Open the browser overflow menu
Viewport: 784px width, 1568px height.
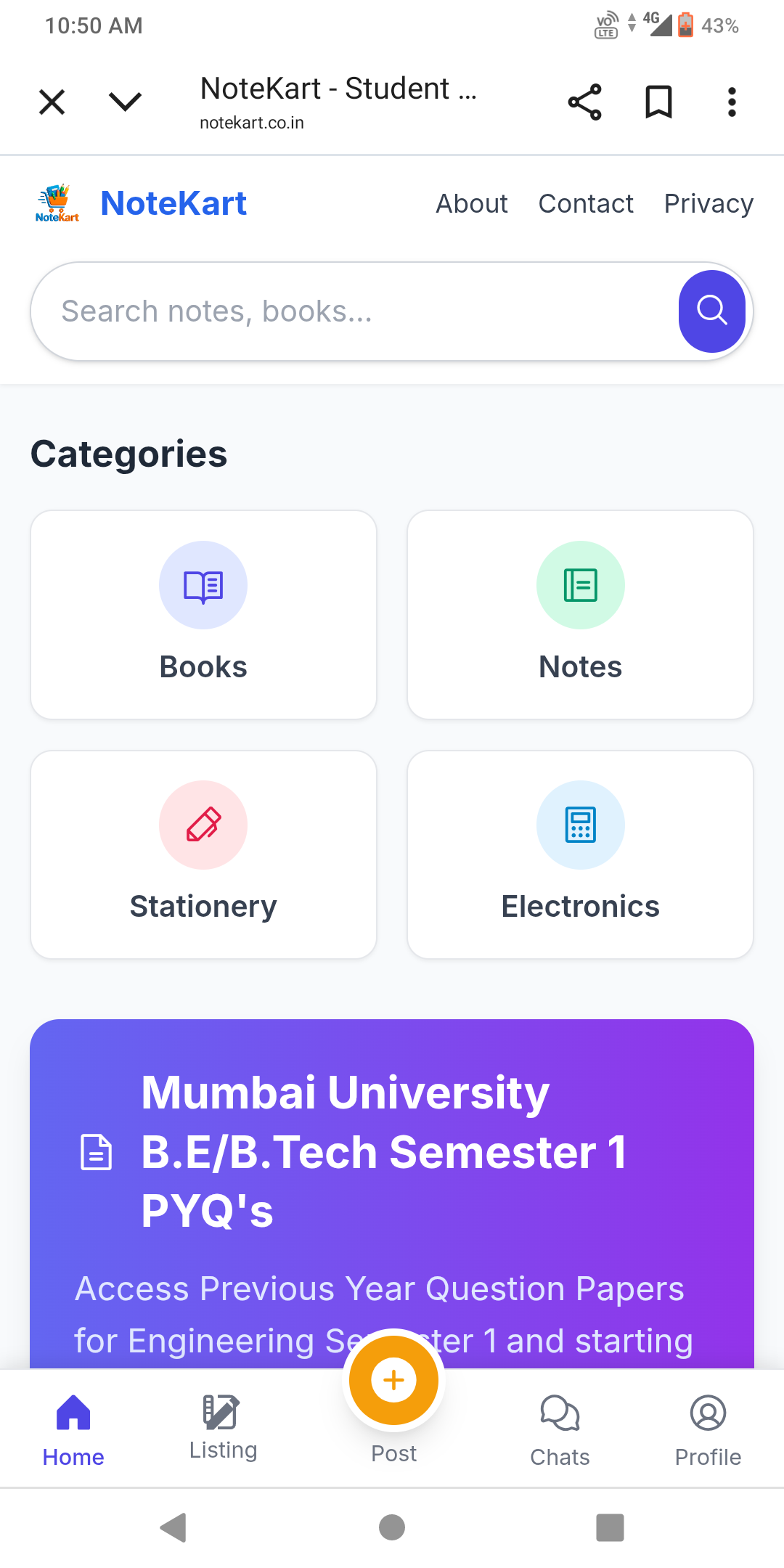click(x=732, y=102)
